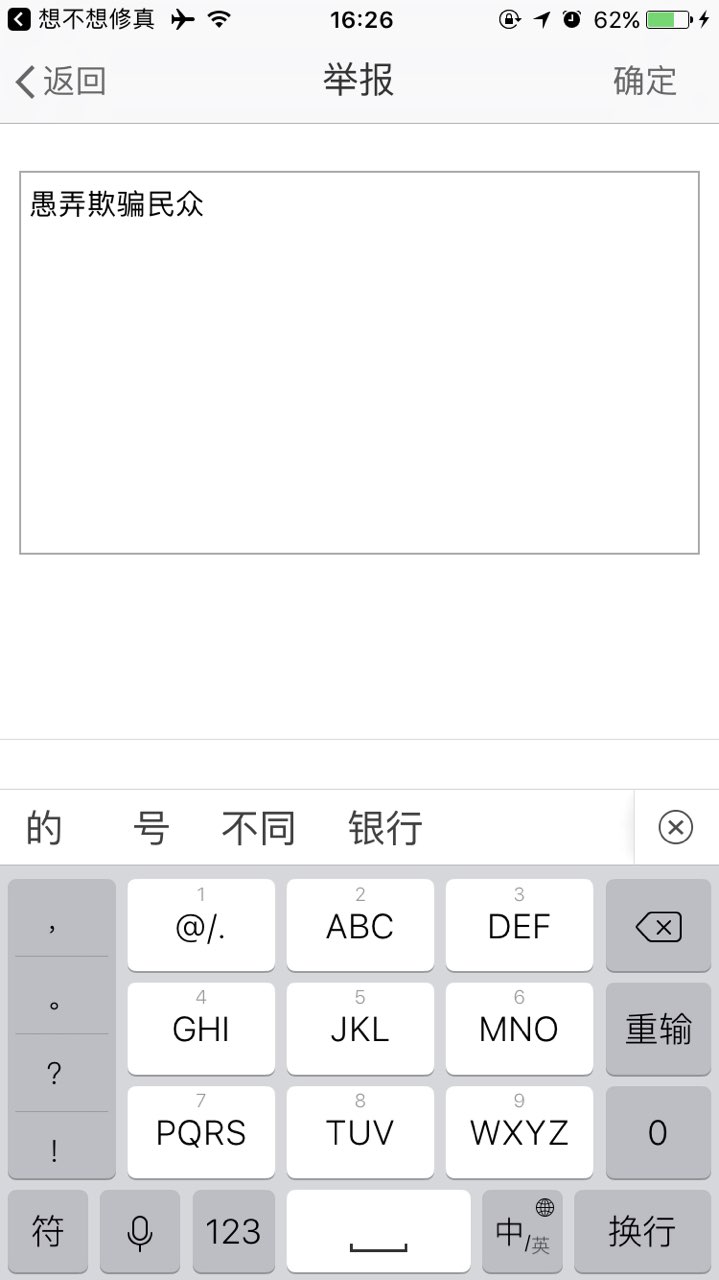
Task: Tap the 重输 key
Action: (658, 1029)
